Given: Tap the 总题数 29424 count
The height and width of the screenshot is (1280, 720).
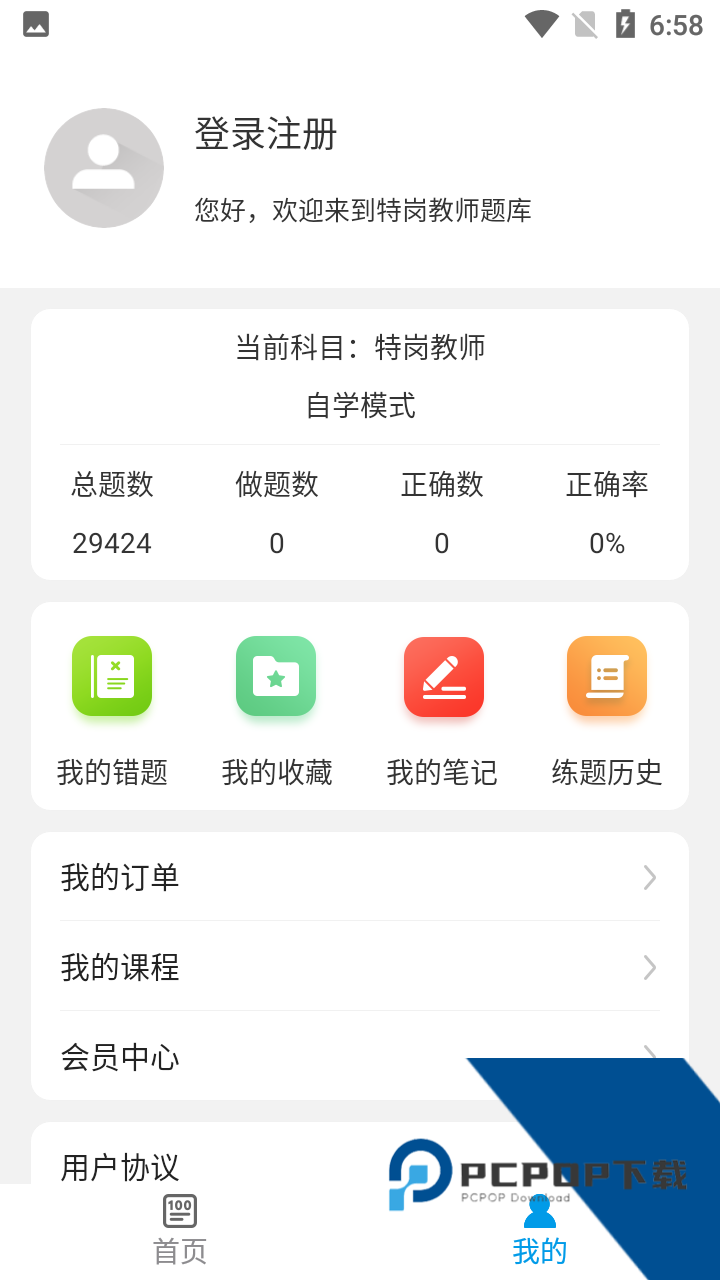Looking at the screenshot, I should (111, 543).
